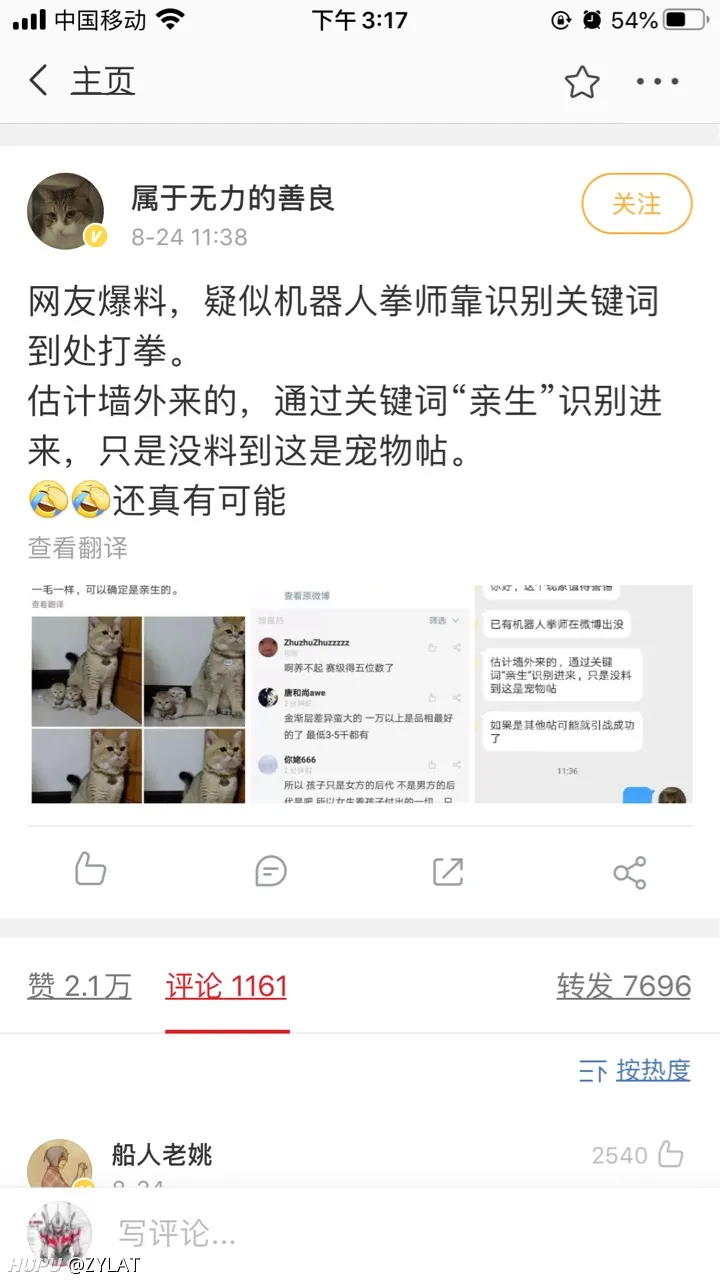Switch to the 赞 2.1万 tab
The height and width of the screenshot is (1280, 720).
point(79,986)
